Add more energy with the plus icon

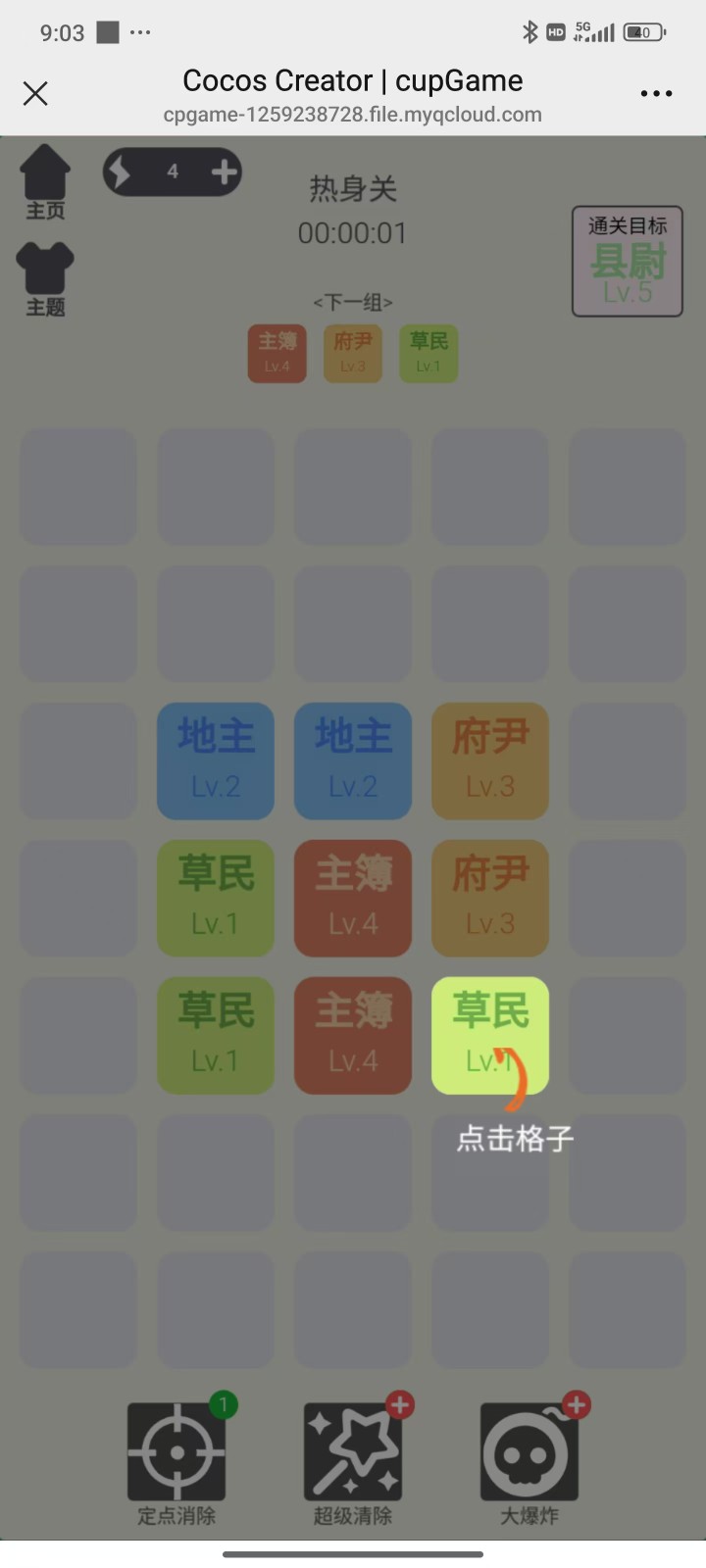coord(225,172)
